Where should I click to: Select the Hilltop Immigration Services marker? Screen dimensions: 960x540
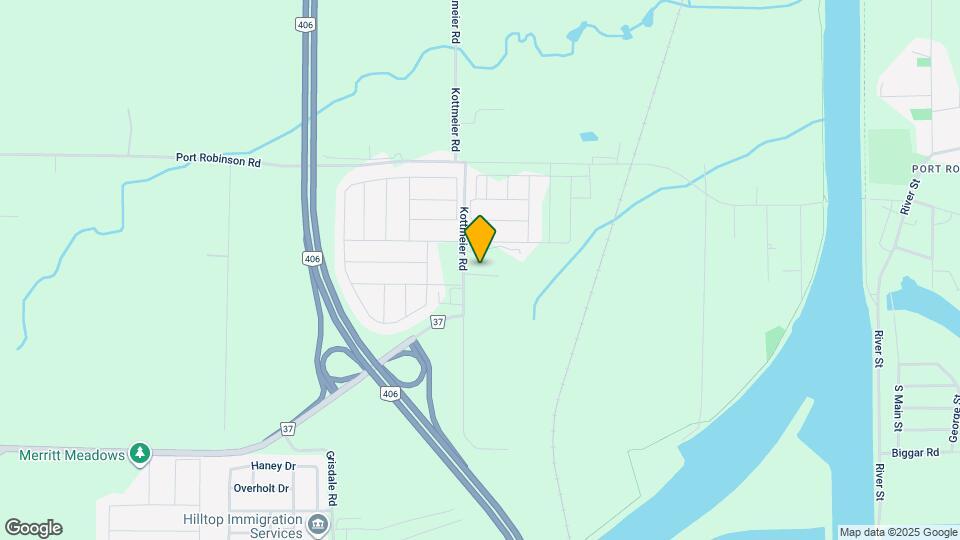(x=317, y=523)
